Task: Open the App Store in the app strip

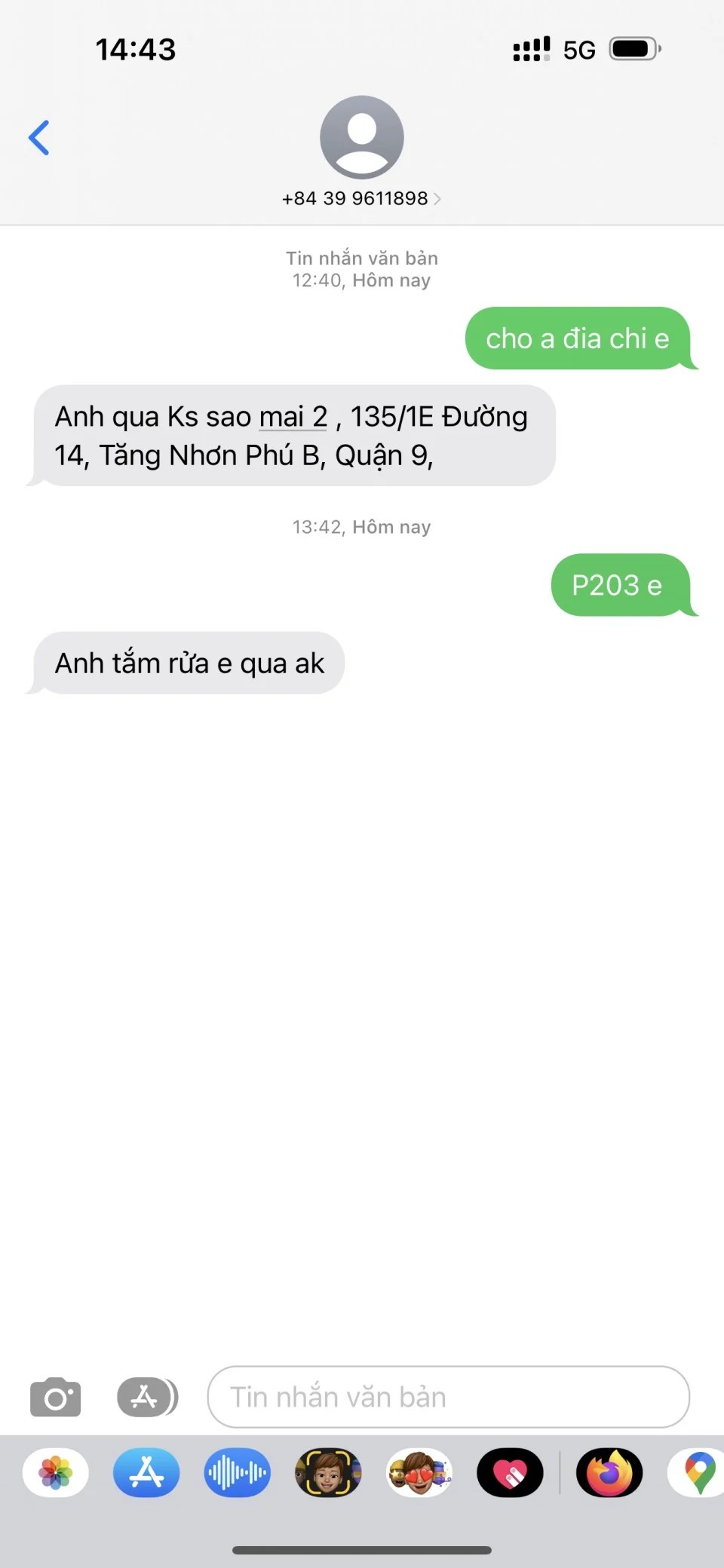Action: [x=146, y=1472]
